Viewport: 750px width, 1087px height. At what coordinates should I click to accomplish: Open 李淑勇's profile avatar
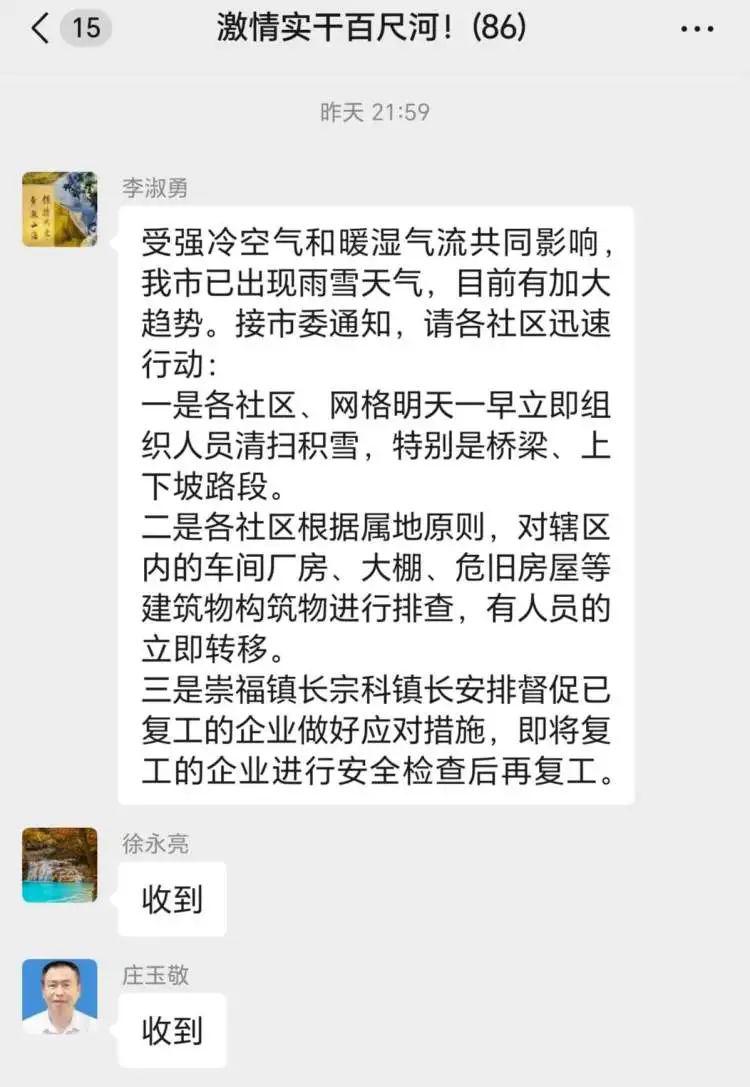pos(60,209)
